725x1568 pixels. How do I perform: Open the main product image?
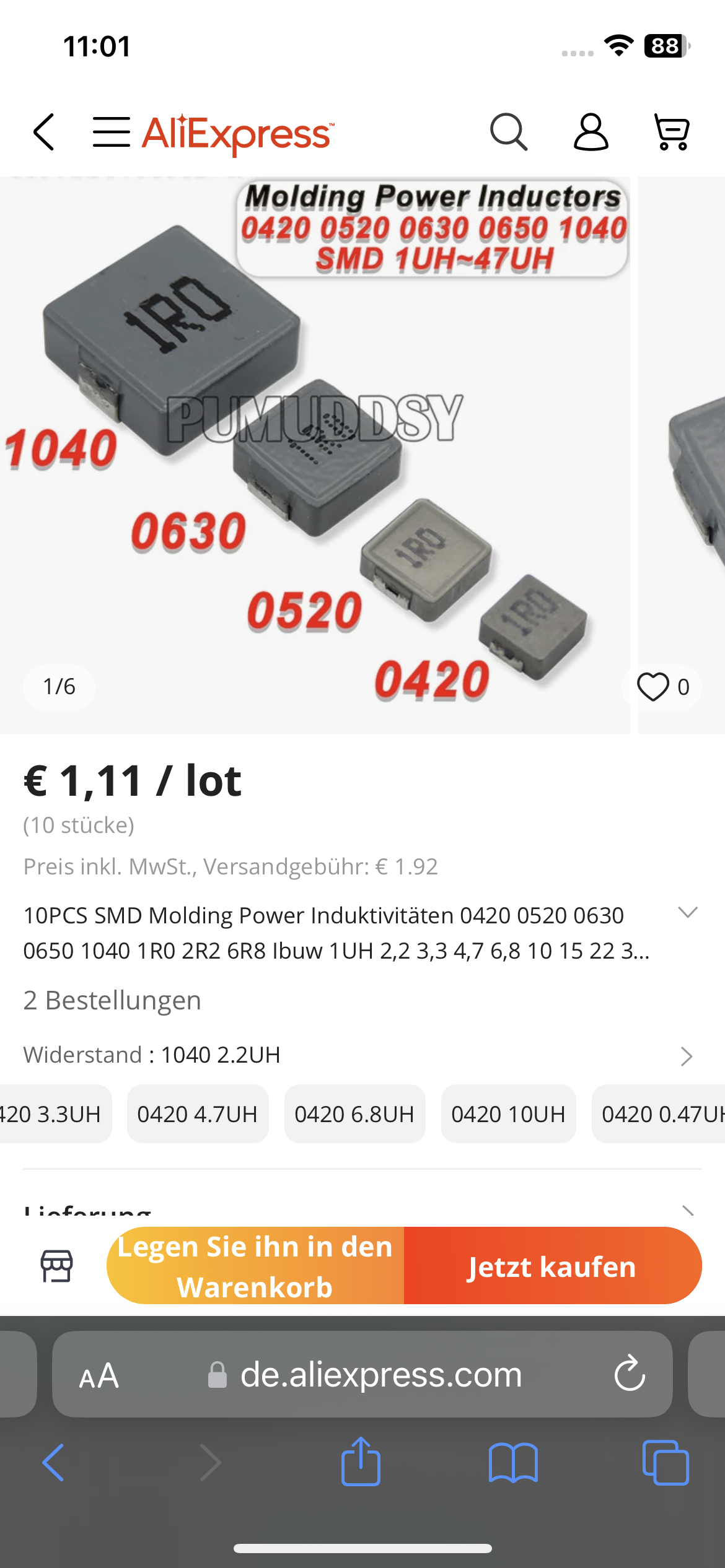tap(315, 455)
